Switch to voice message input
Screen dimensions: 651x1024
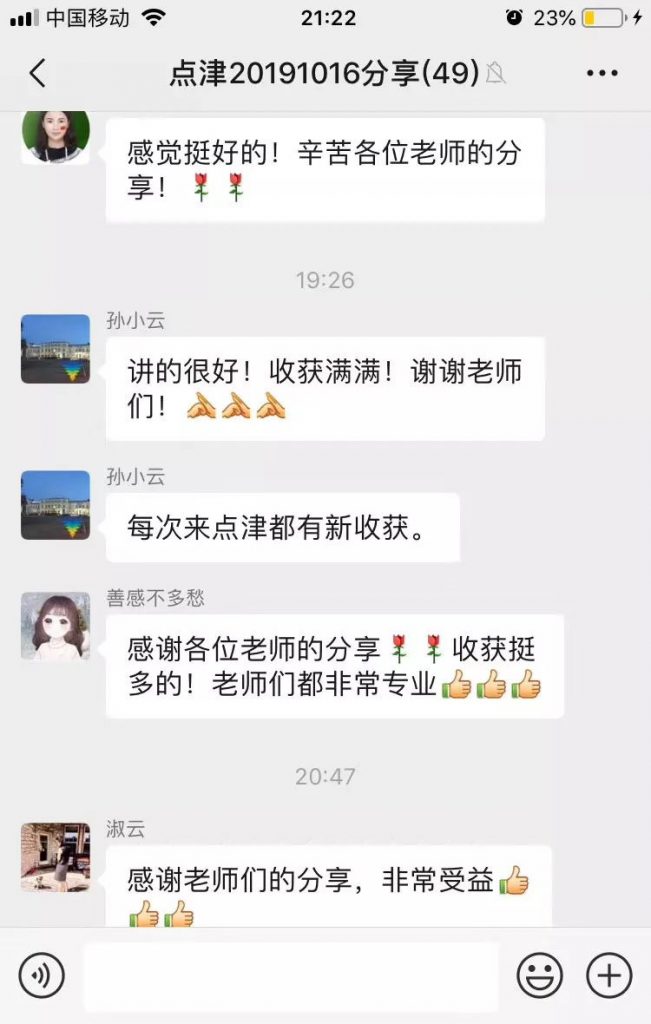(41, 975)
